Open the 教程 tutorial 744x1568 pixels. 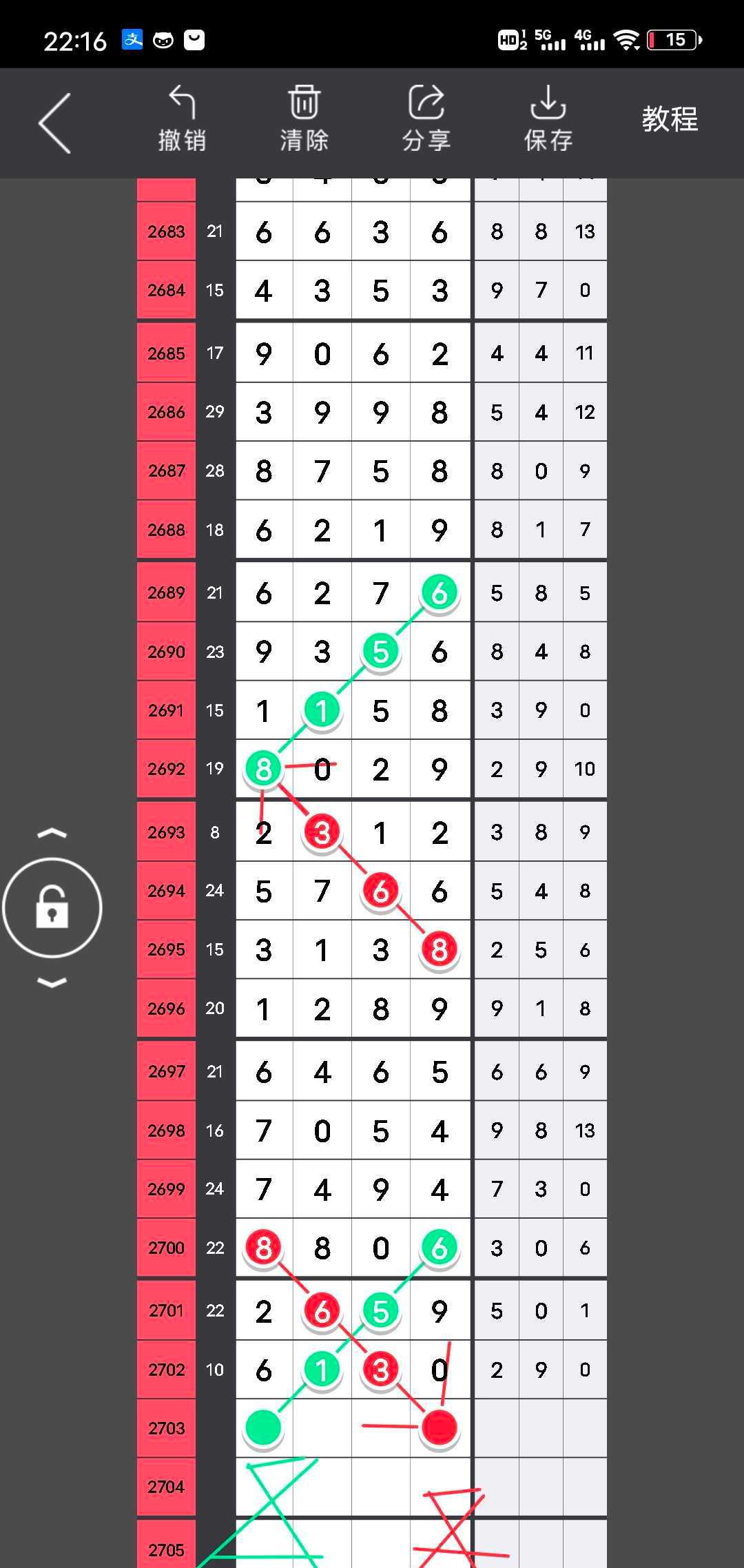[670, 119]
